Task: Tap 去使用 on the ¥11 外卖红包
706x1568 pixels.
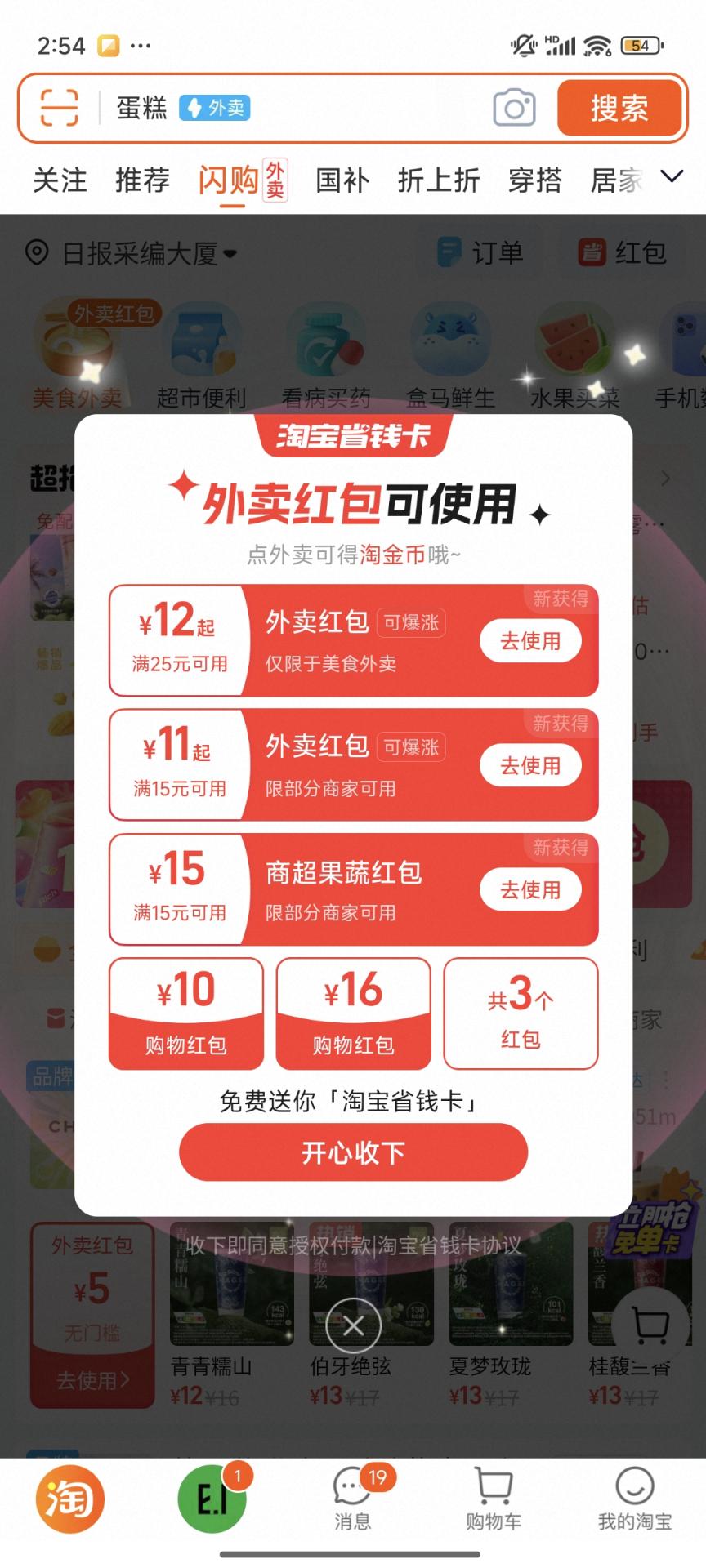Action: click(x=530, y=766)
